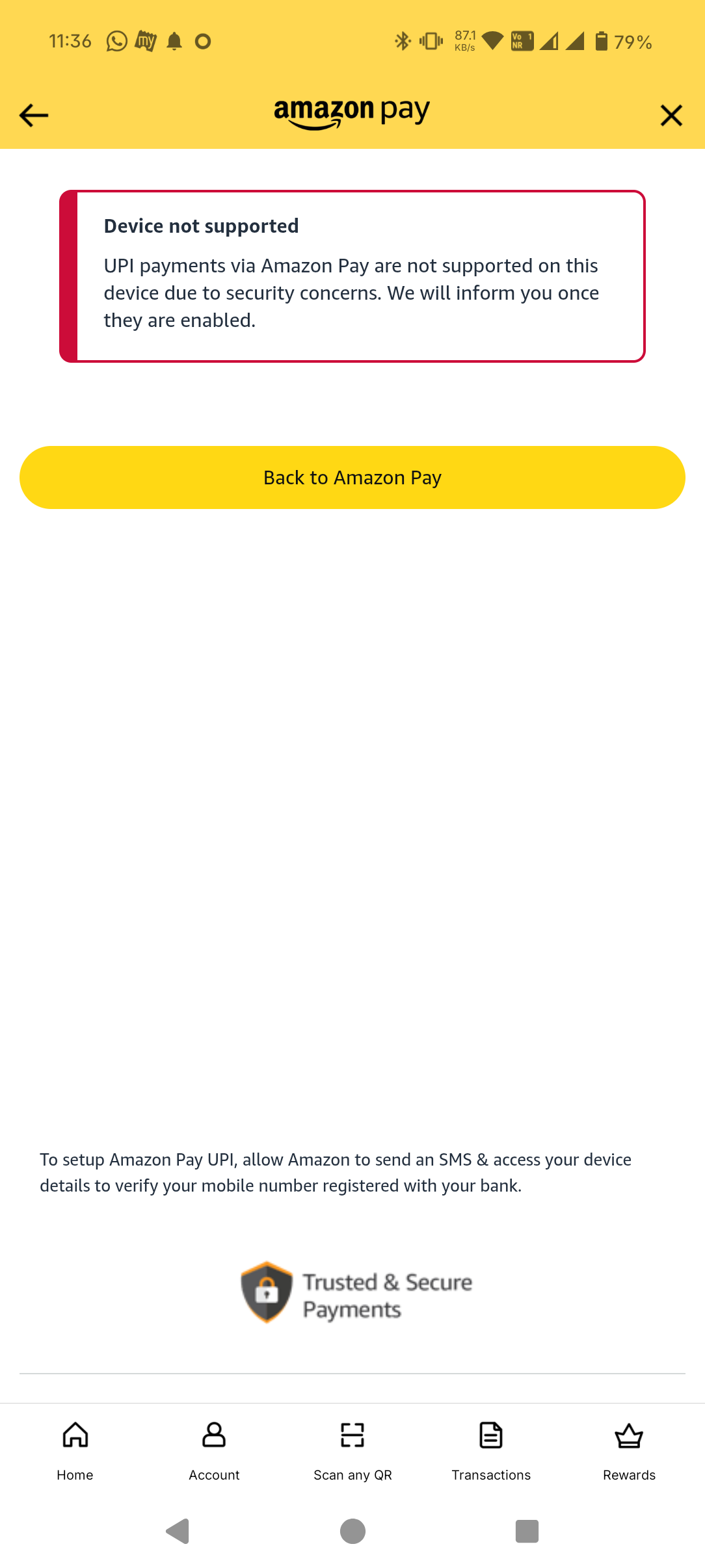Go to the Rewards tab
Screen dimensions: 705x1568
(629, 1450)
